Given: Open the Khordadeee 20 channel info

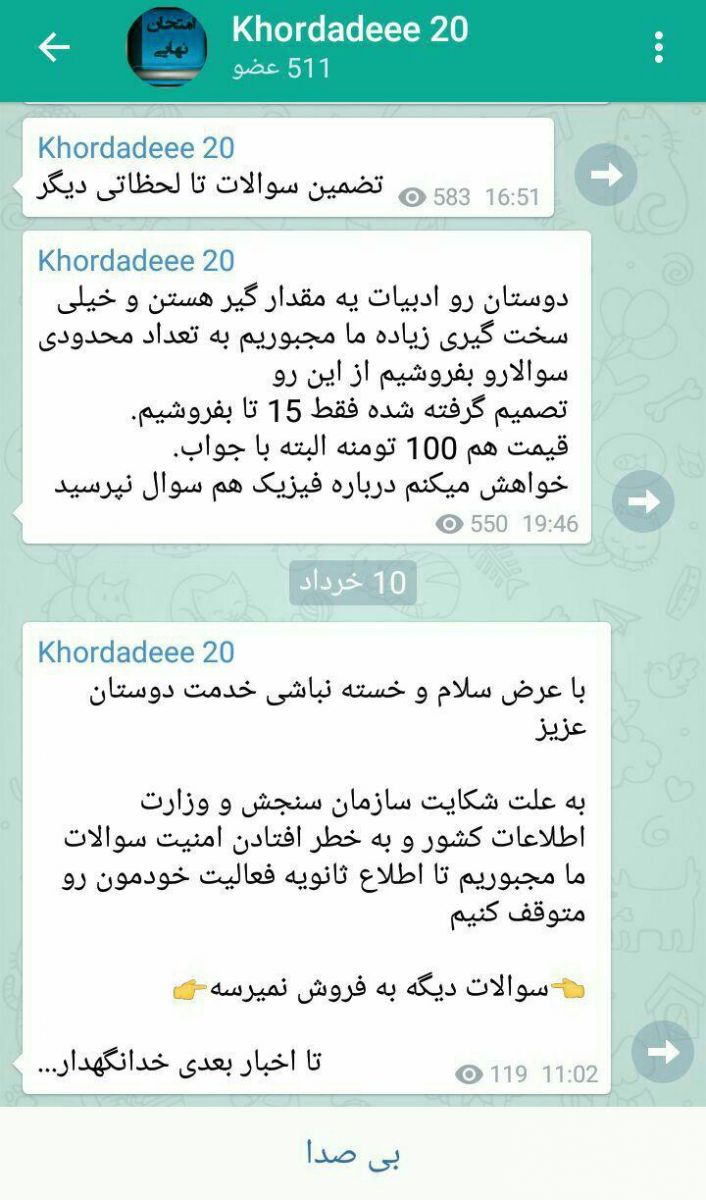Looking at the screenshot, I should tap(350, 47).
